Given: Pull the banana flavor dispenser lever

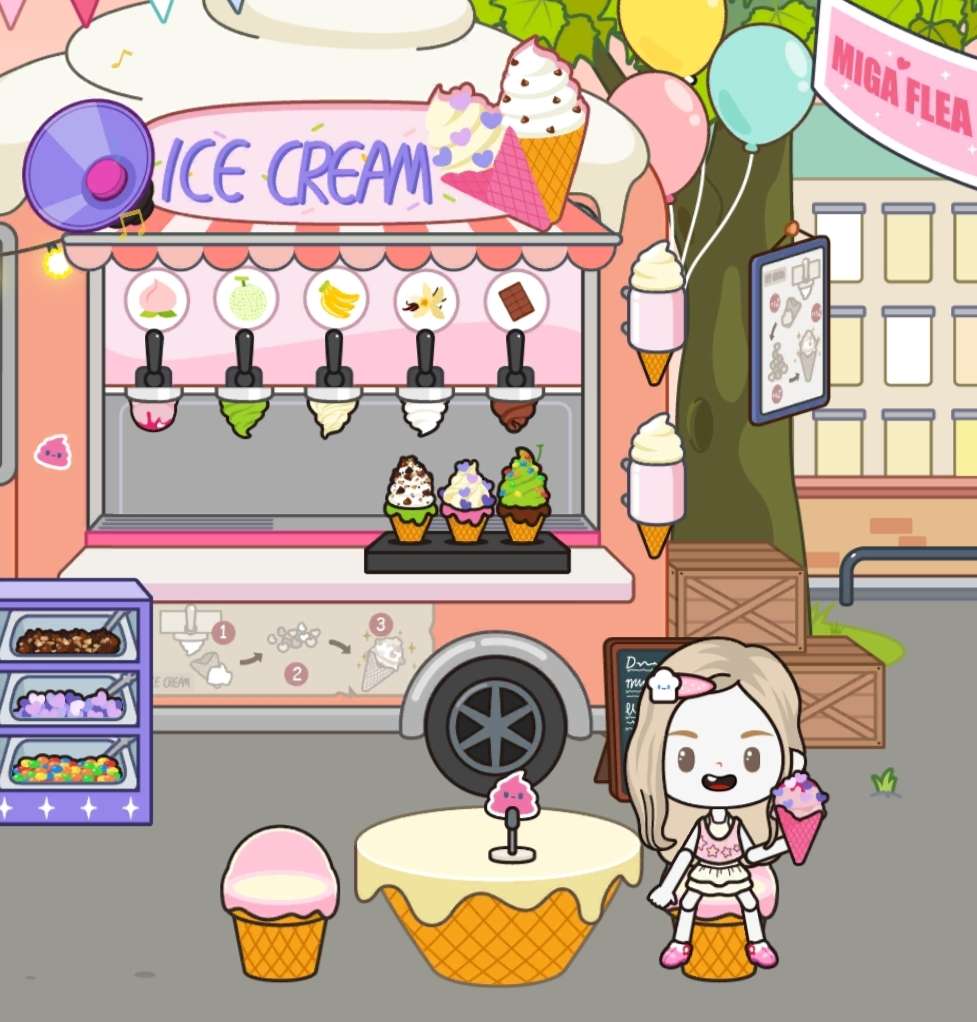Looking at the screenshot, I should 334,360.
